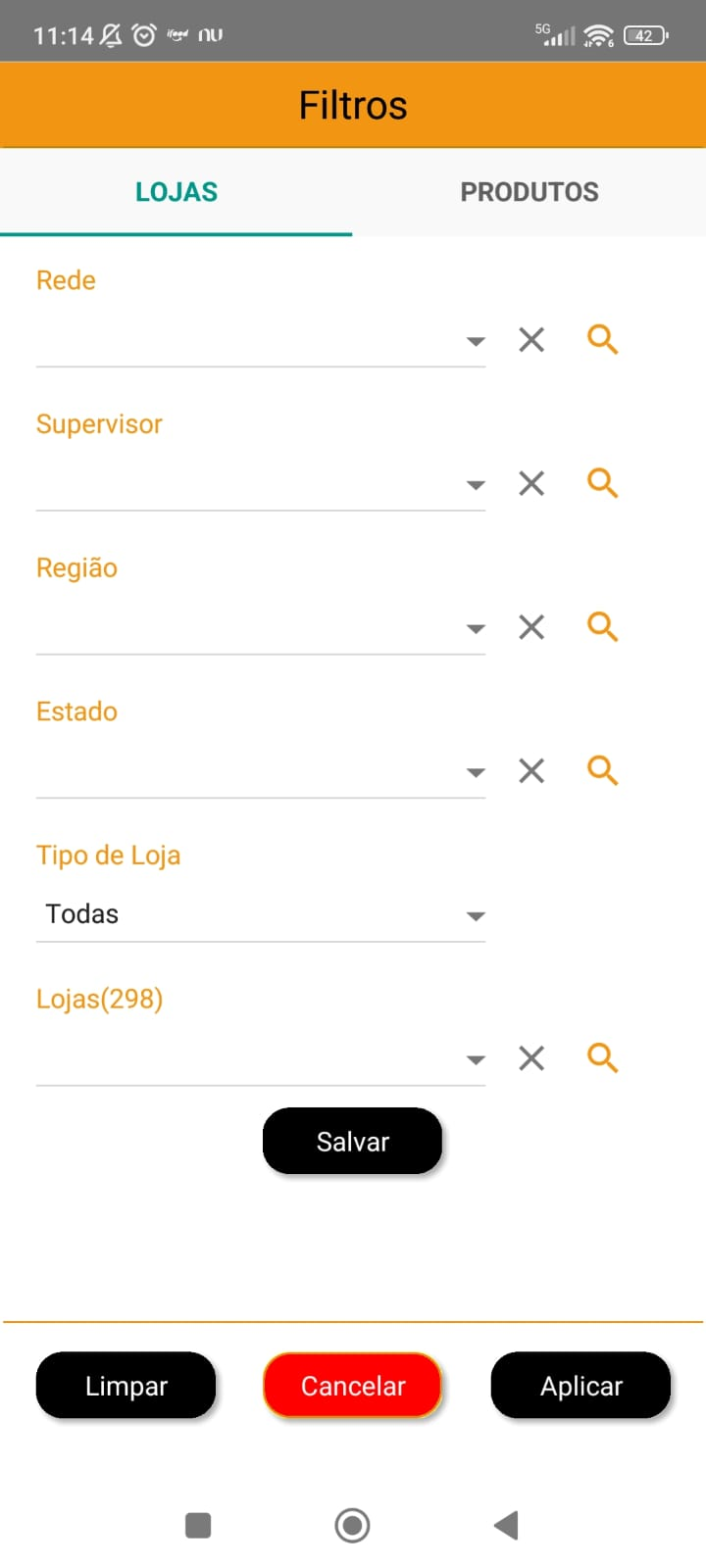Change Tipo de Loja from Todas
706x1568 pixels.
(261, 915)
